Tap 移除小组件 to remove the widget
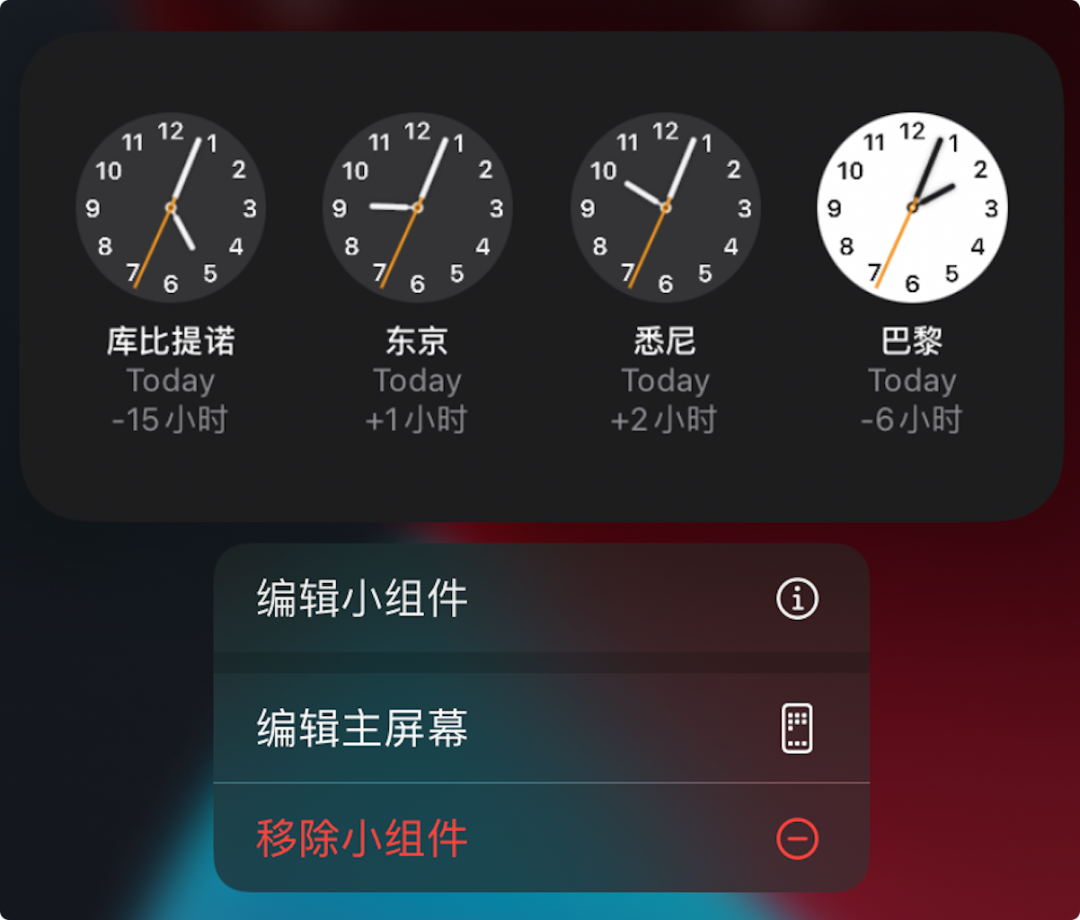The image size is (1080, 920). tap(540, 838)
